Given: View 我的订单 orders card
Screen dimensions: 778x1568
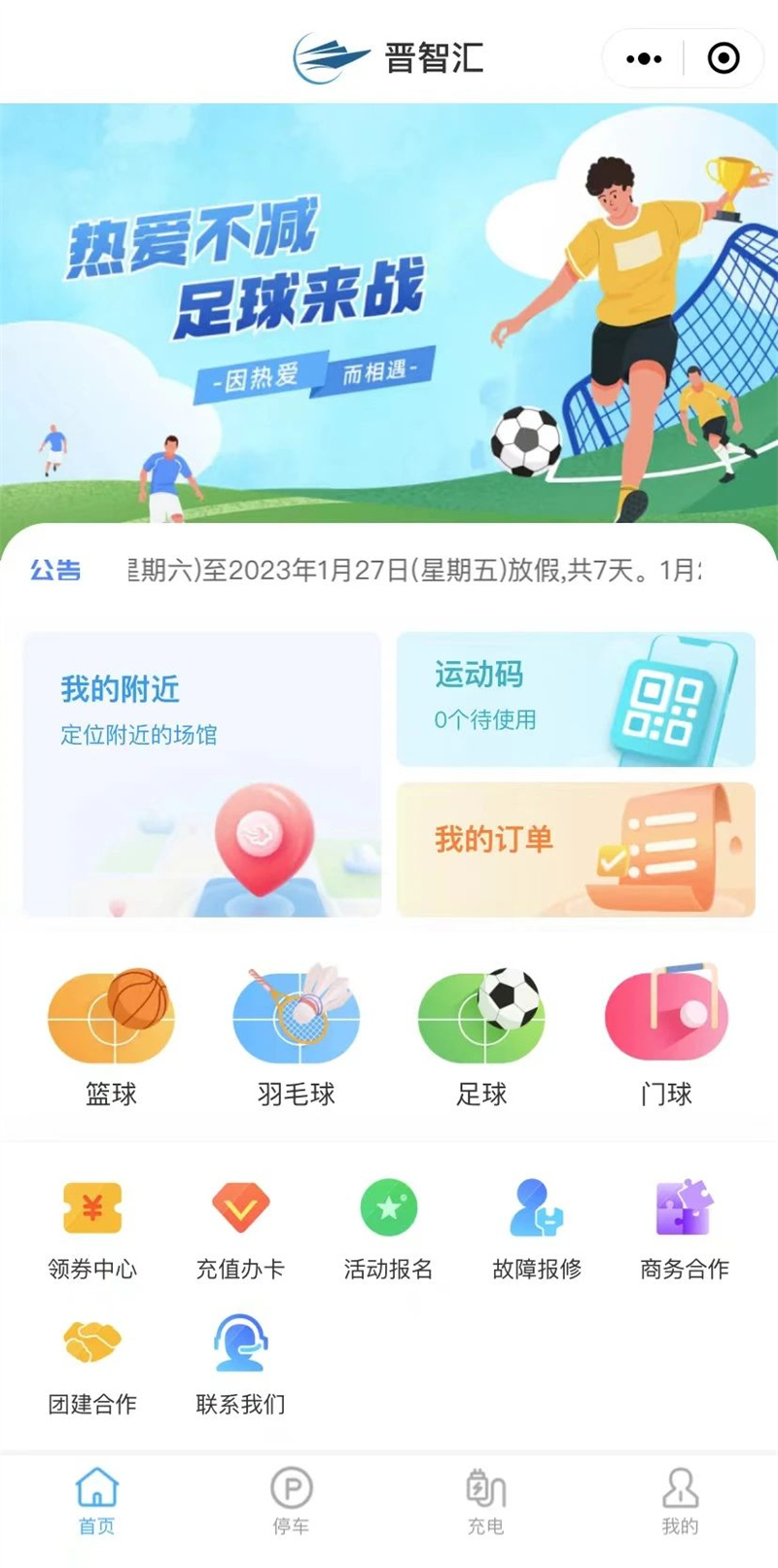Looking at the screenshot, I should (x=576, y=849).
